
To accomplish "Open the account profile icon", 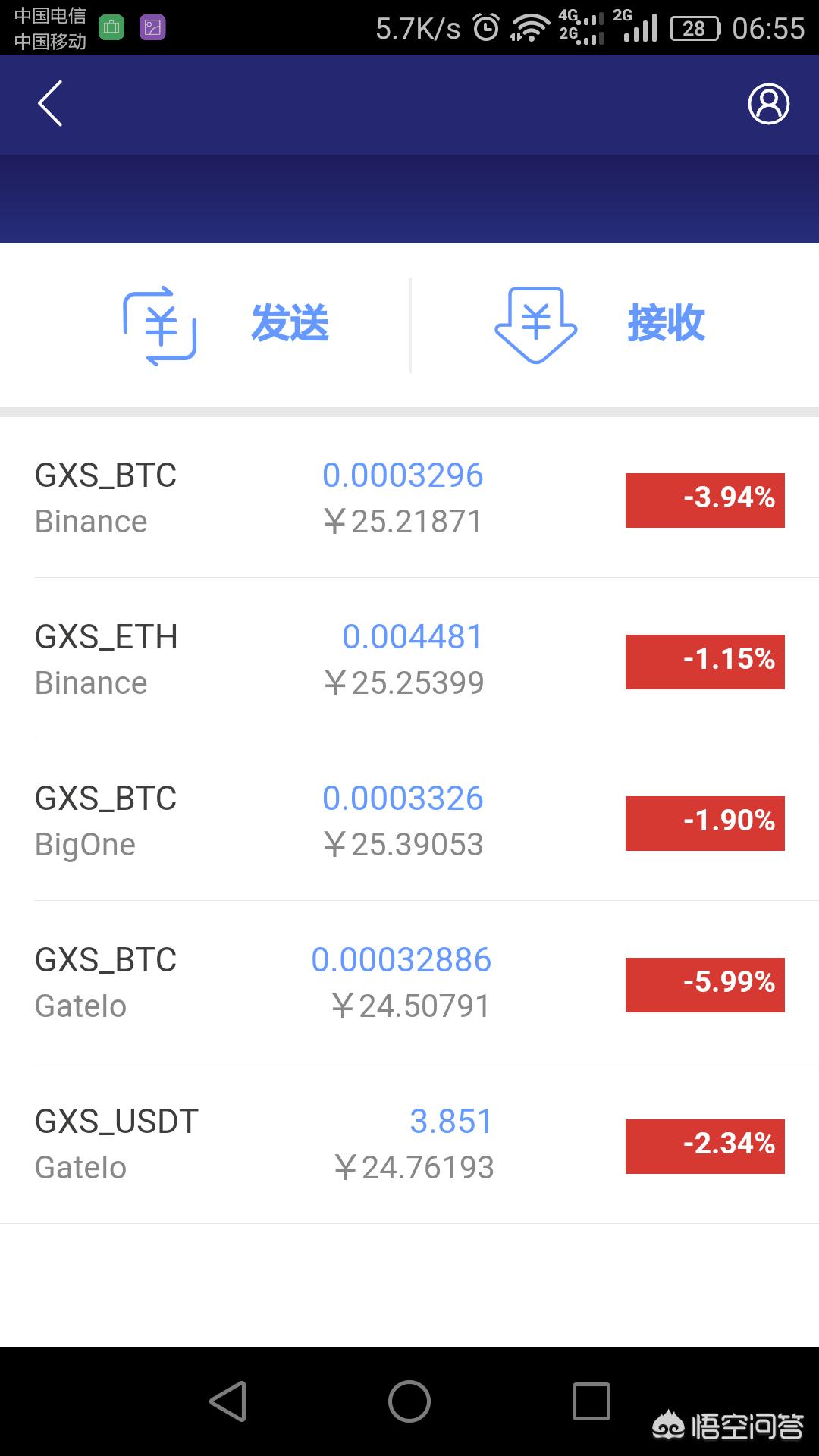I will pos(768,104).
